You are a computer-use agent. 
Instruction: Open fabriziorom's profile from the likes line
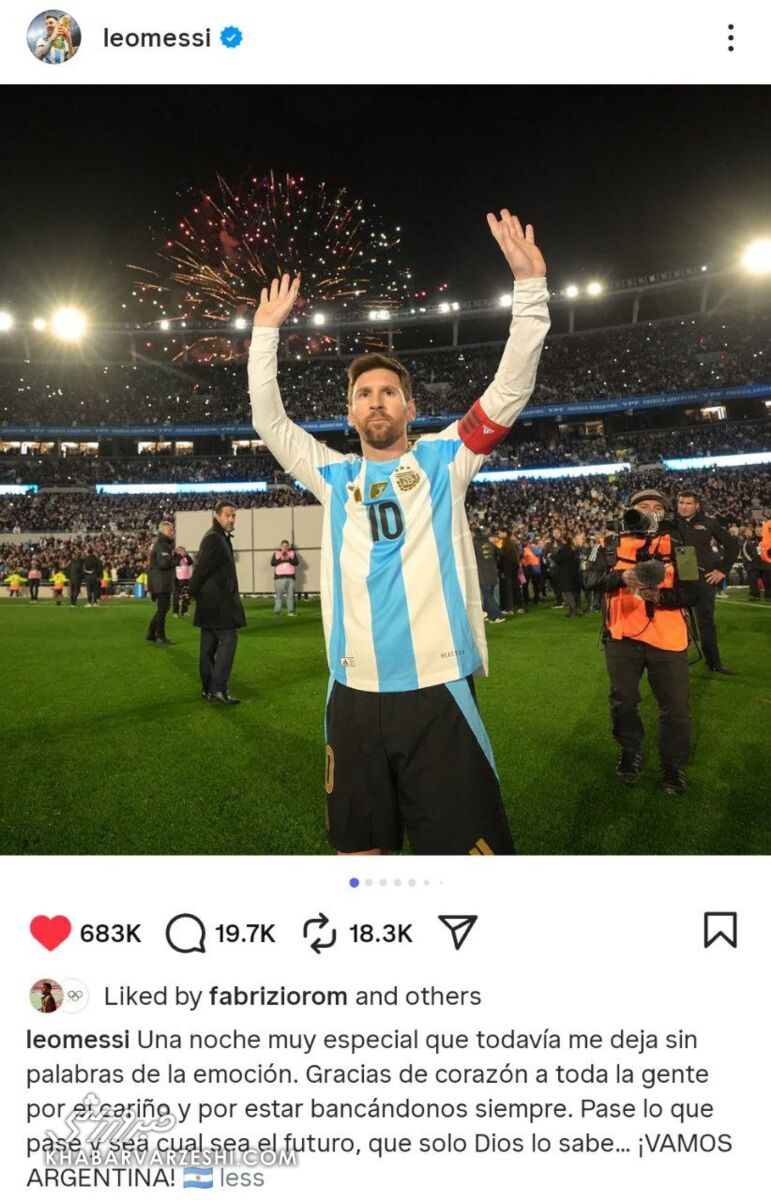(x=278, y=996)
